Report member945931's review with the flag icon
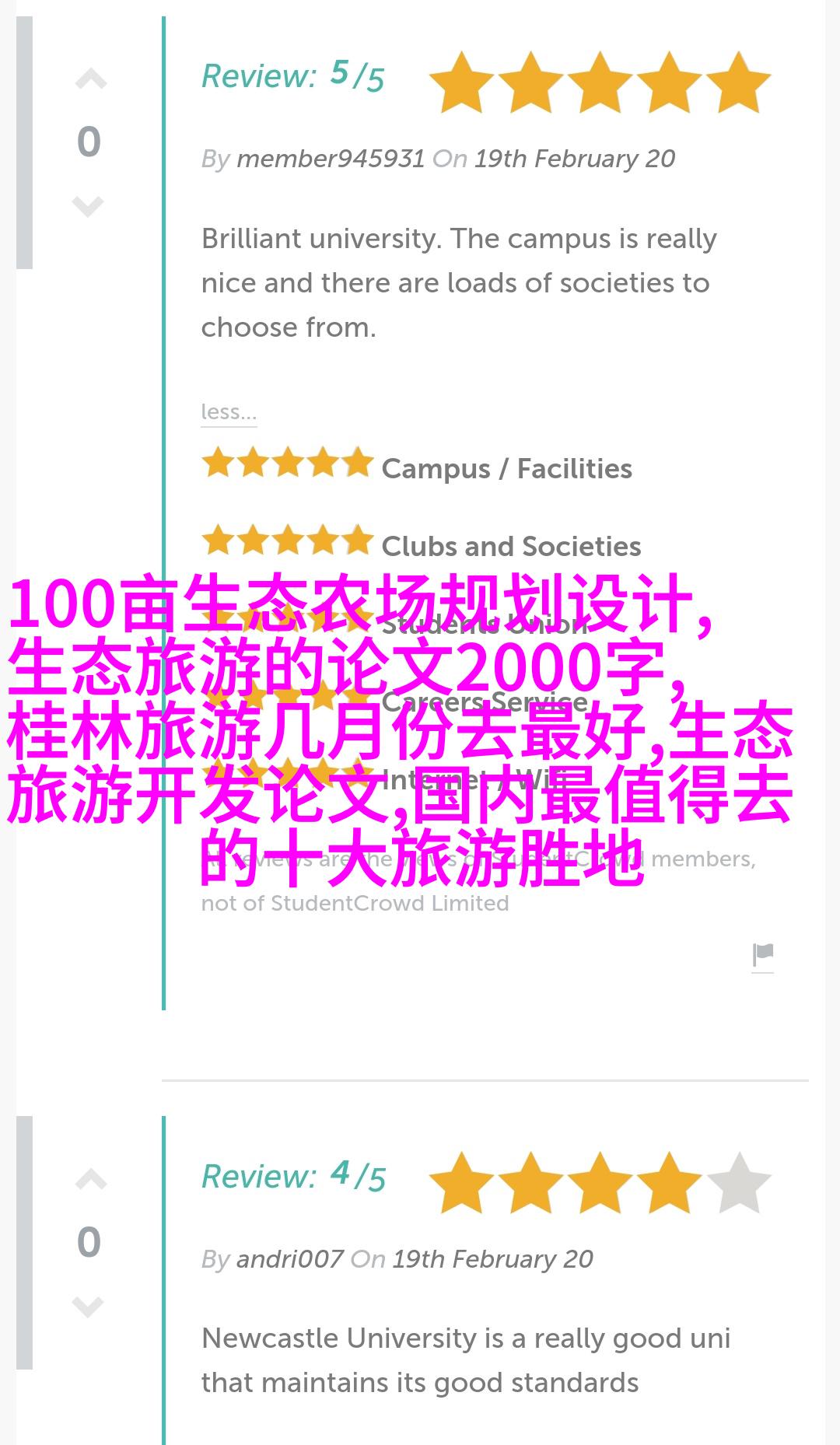The width and height of the screenshot is (840, 1445). 763,954
